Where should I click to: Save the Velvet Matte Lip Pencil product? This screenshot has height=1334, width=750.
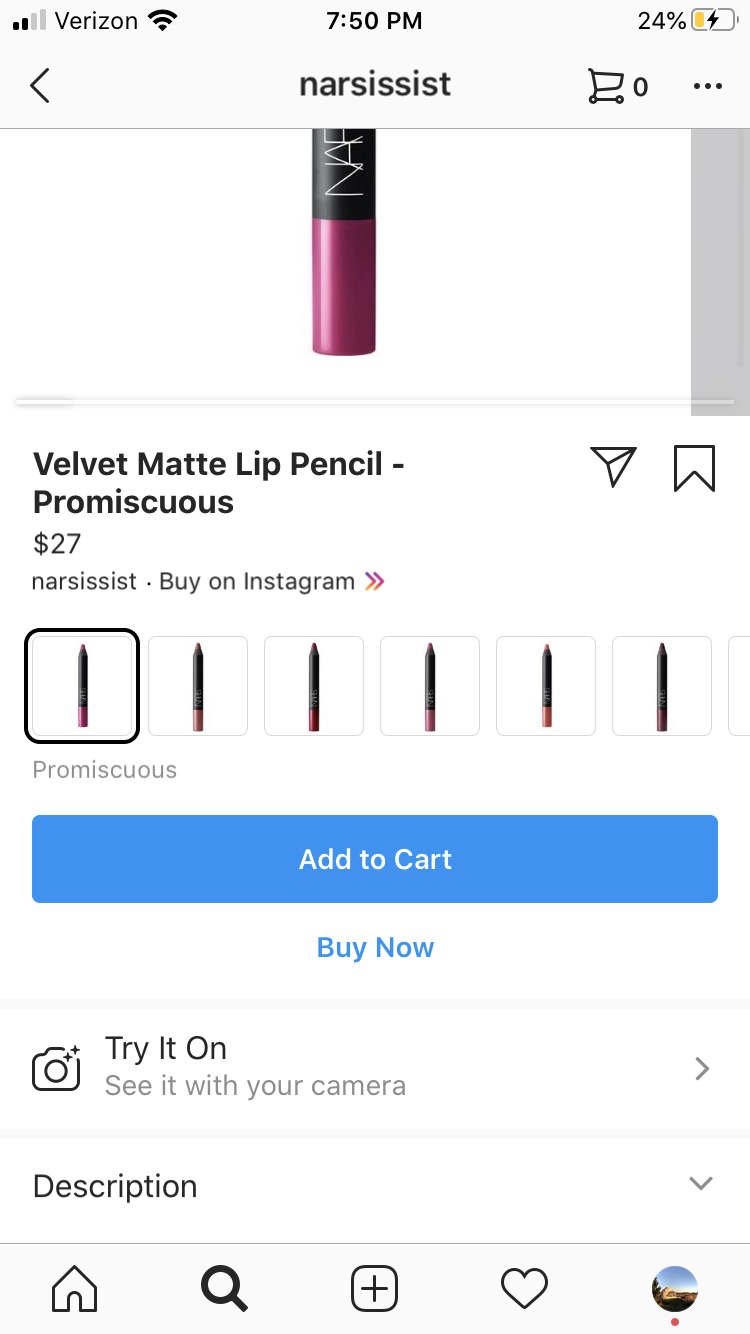tap(694, 467)
